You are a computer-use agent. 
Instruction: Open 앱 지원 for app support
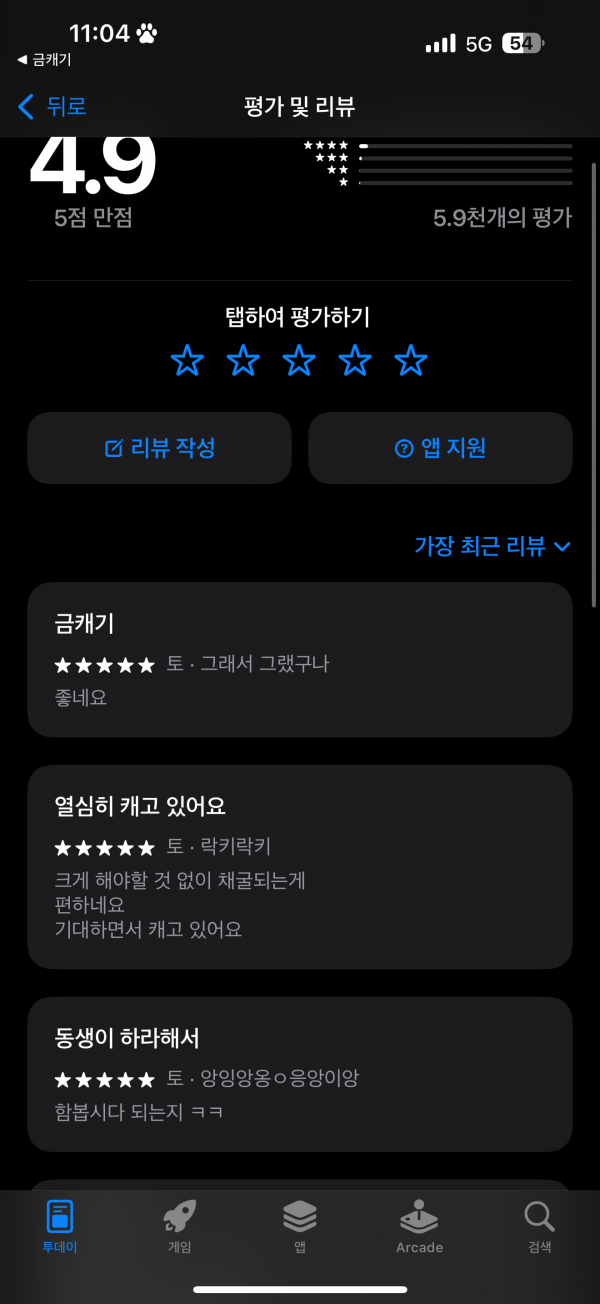pos(440,448)
